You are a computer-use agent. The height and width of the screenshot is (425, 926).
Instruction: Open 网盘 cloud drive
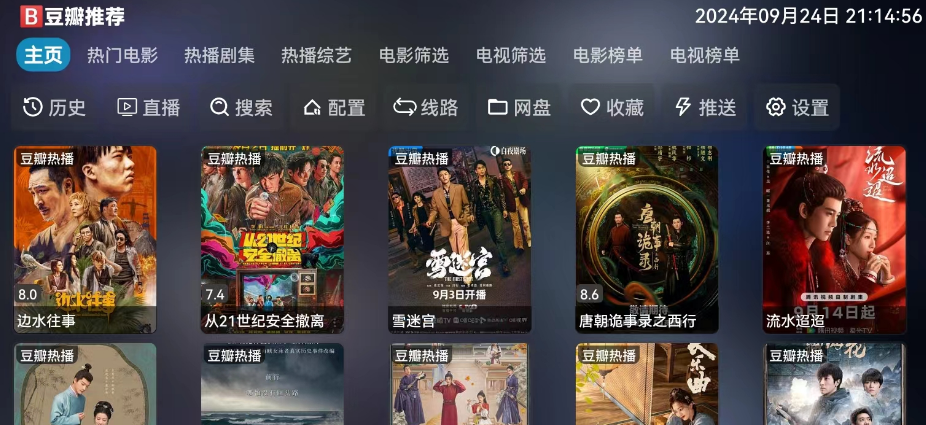click(x=519, y=107)
